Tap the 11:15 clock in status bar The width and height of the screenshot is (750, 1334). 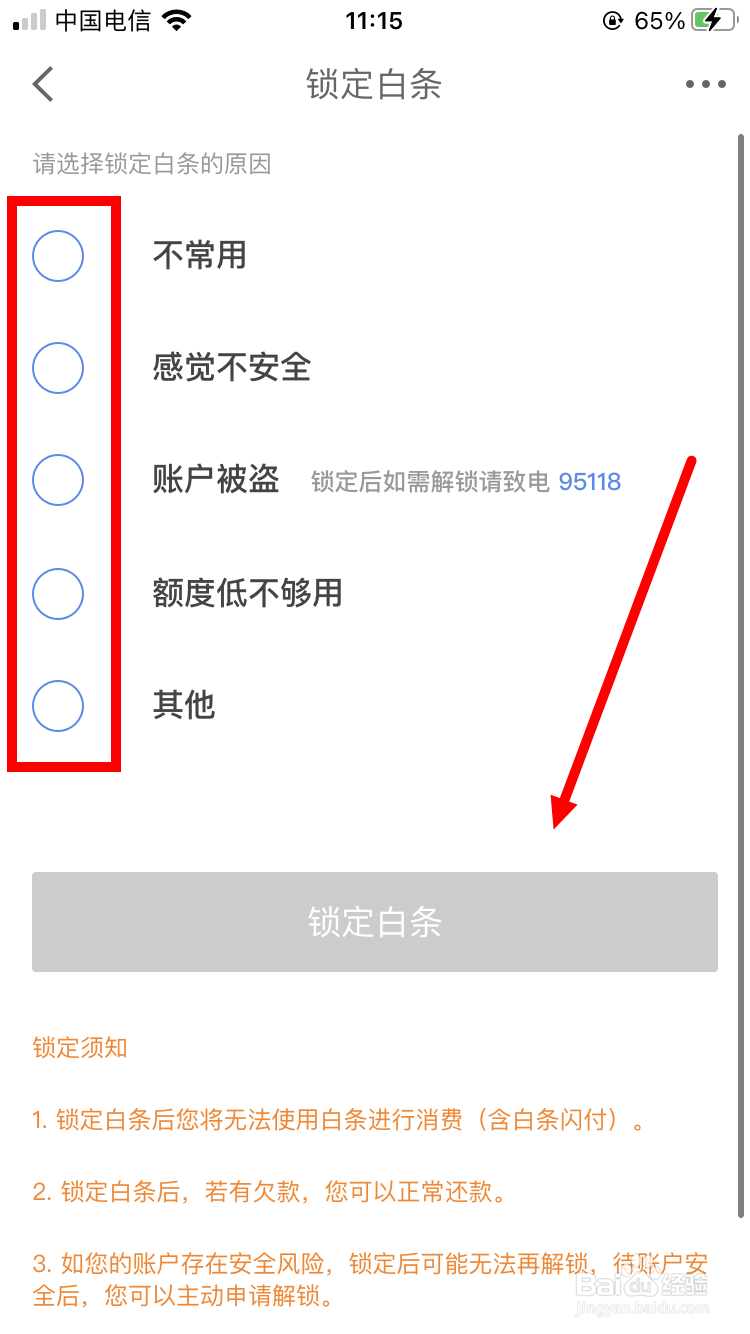(x=374, y=20)
